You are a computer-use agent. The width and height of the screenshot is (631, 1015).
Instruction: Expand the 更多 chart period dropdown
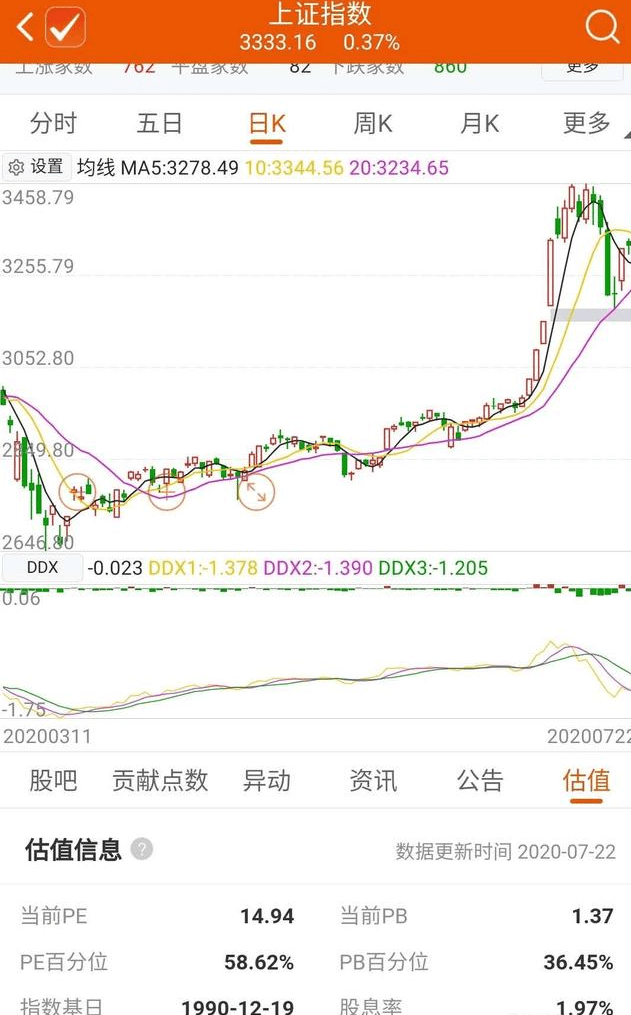click(x=589, y=123)
